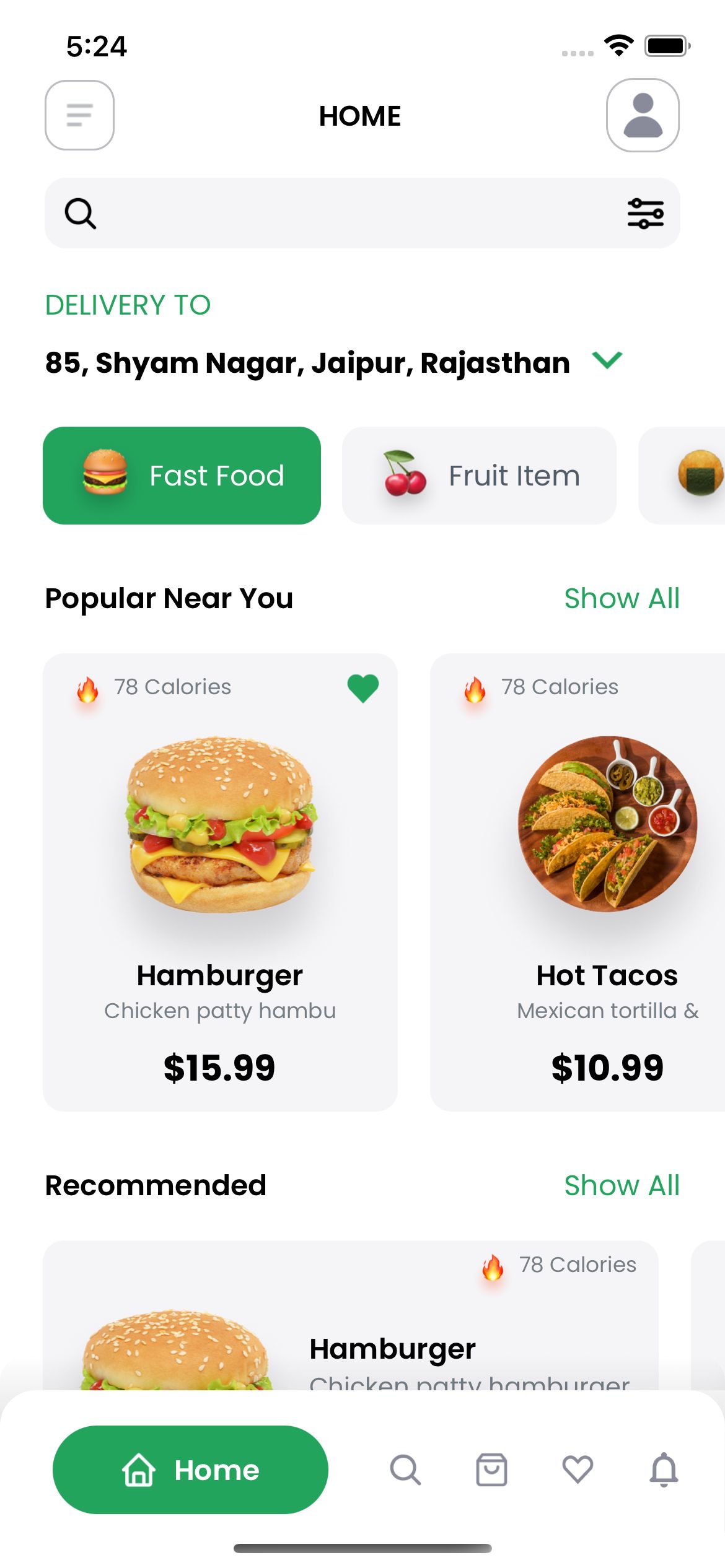The width and height of the screenshot is (725, 1568).
Task: Open the notifications bell tab
Action: [x=664, y=1470]
